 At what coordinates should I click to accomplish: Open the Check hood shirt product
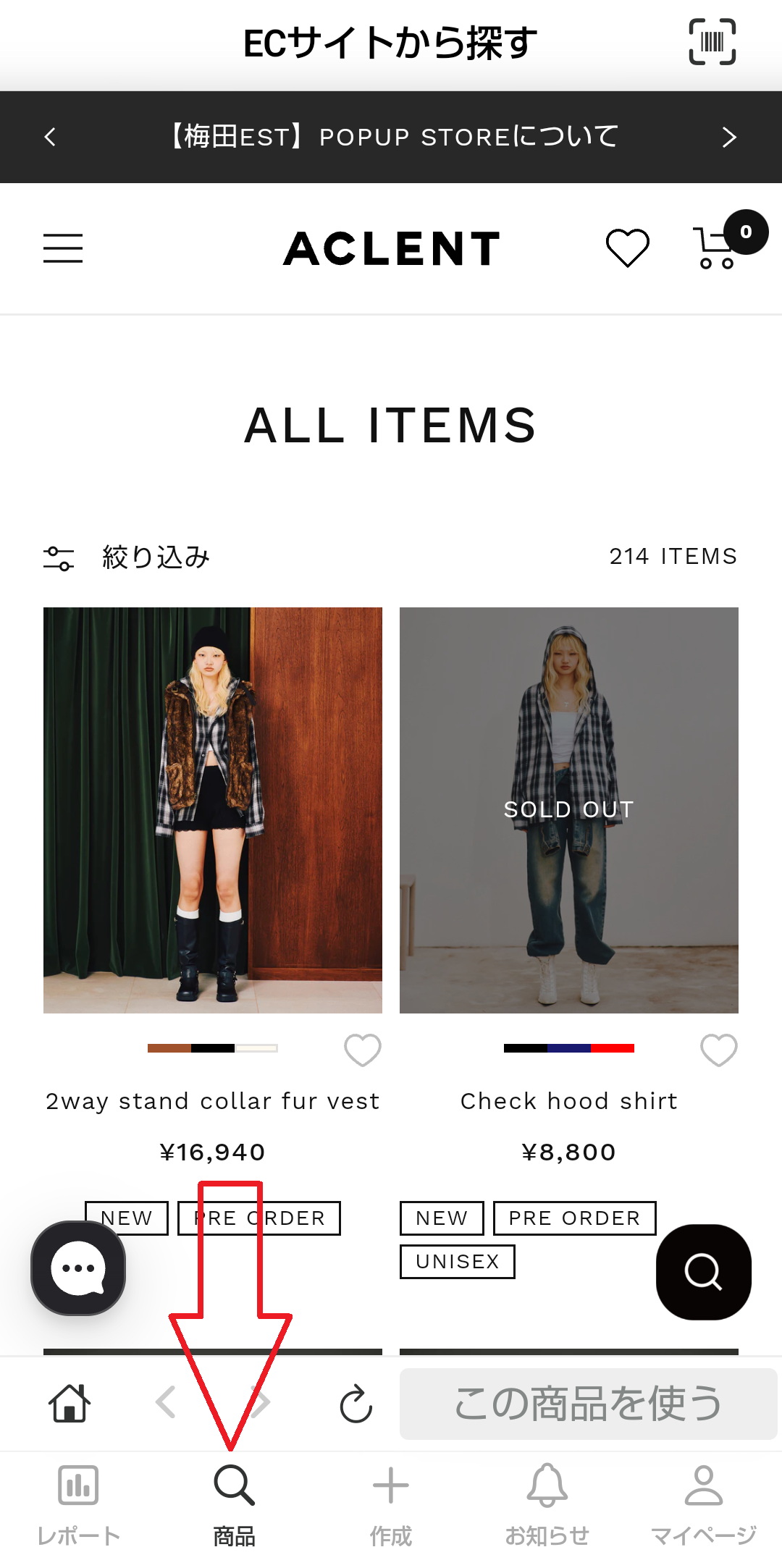coord(568,809)
